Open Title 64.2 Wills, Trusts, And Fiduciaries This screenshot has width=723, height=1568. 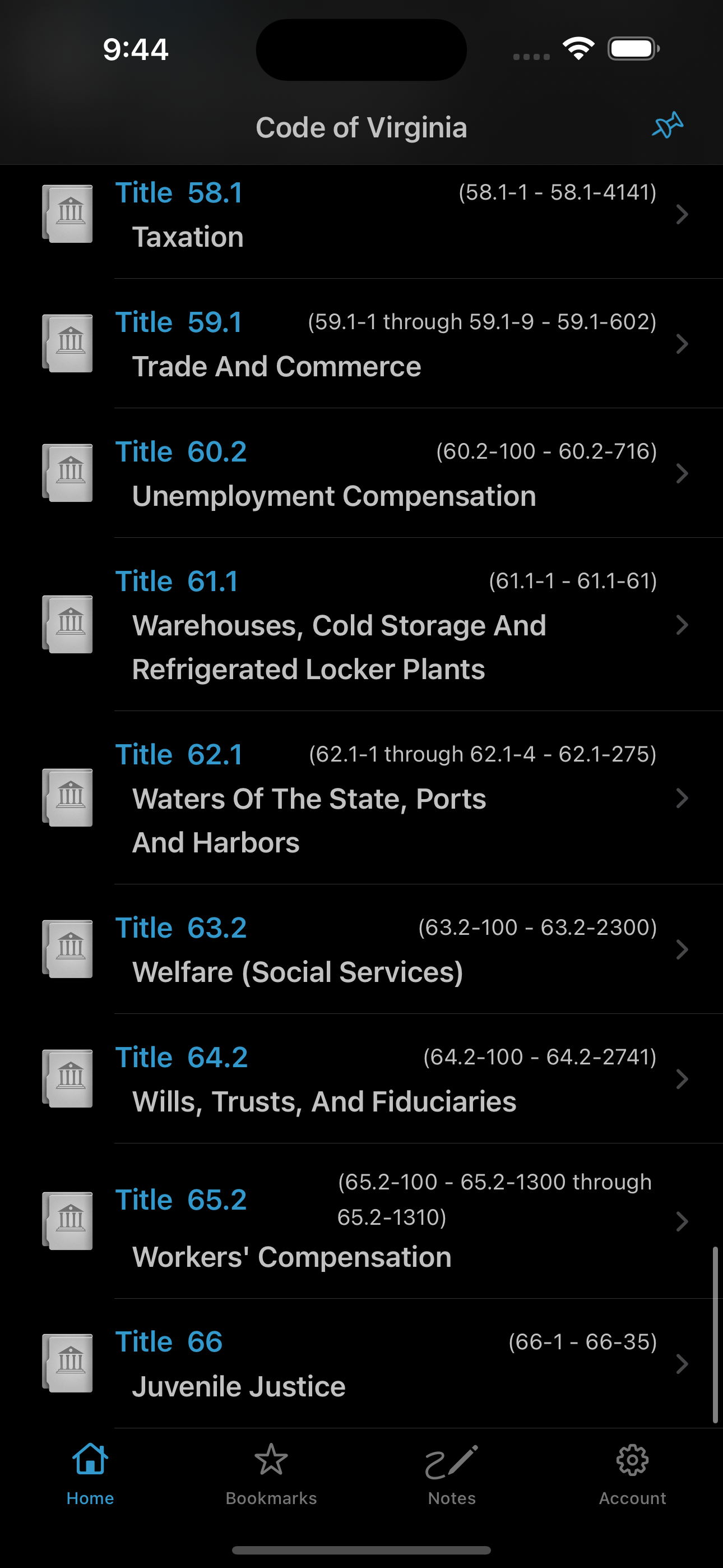click(361, 1079)
